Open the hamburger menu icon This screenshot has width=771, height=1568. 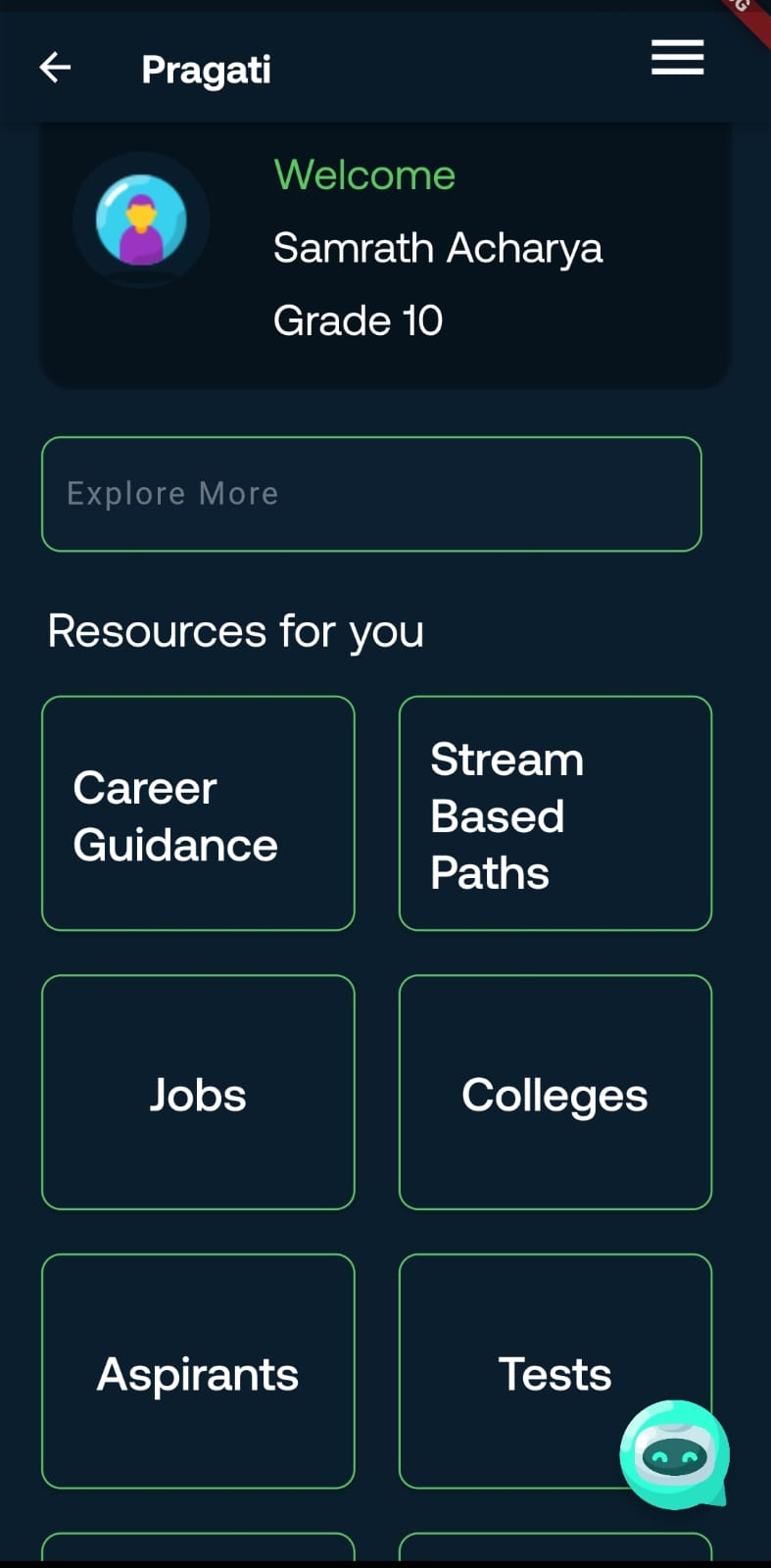676,59
